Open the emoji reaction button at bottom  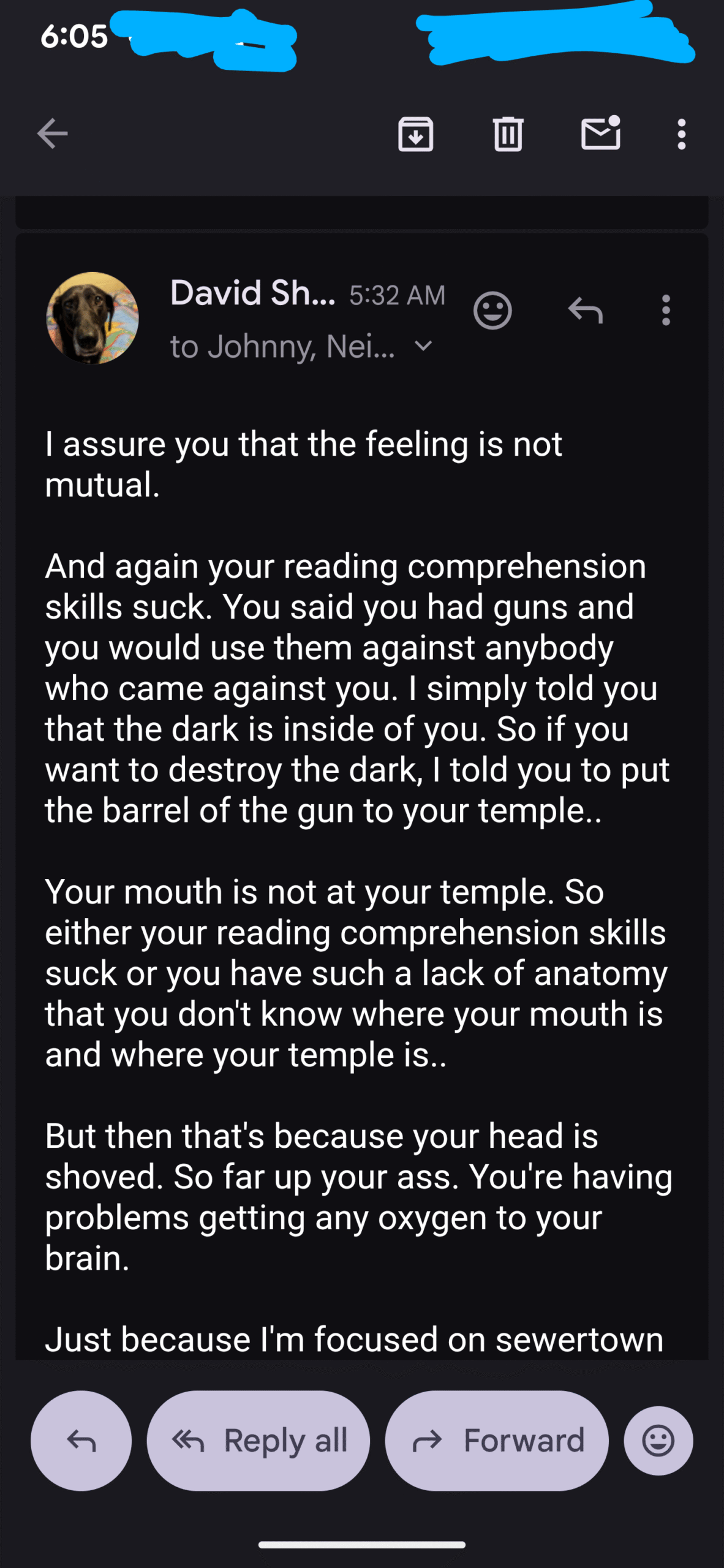pyautogui.click(x=658, y=1441)
